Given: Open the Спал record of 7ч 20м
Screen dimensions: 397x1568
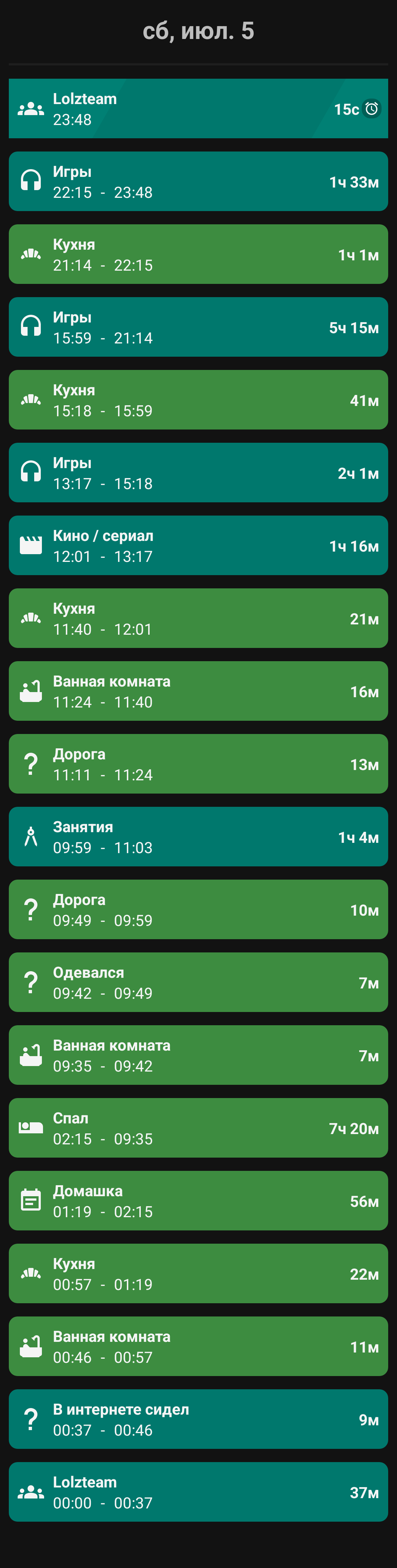Looking at the screenshot, I should point(198,1128).
